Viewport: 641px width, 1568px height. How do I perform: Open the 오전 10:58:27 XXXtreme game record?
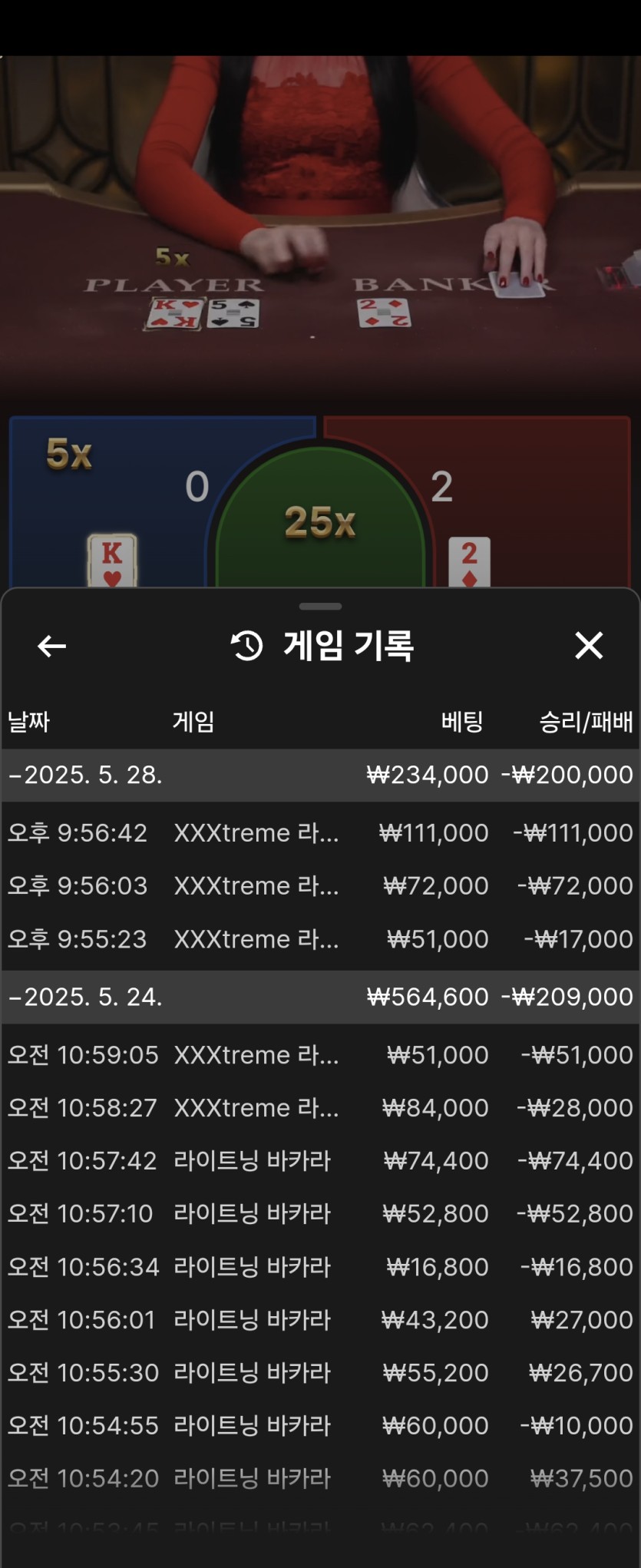point(320,1107)
